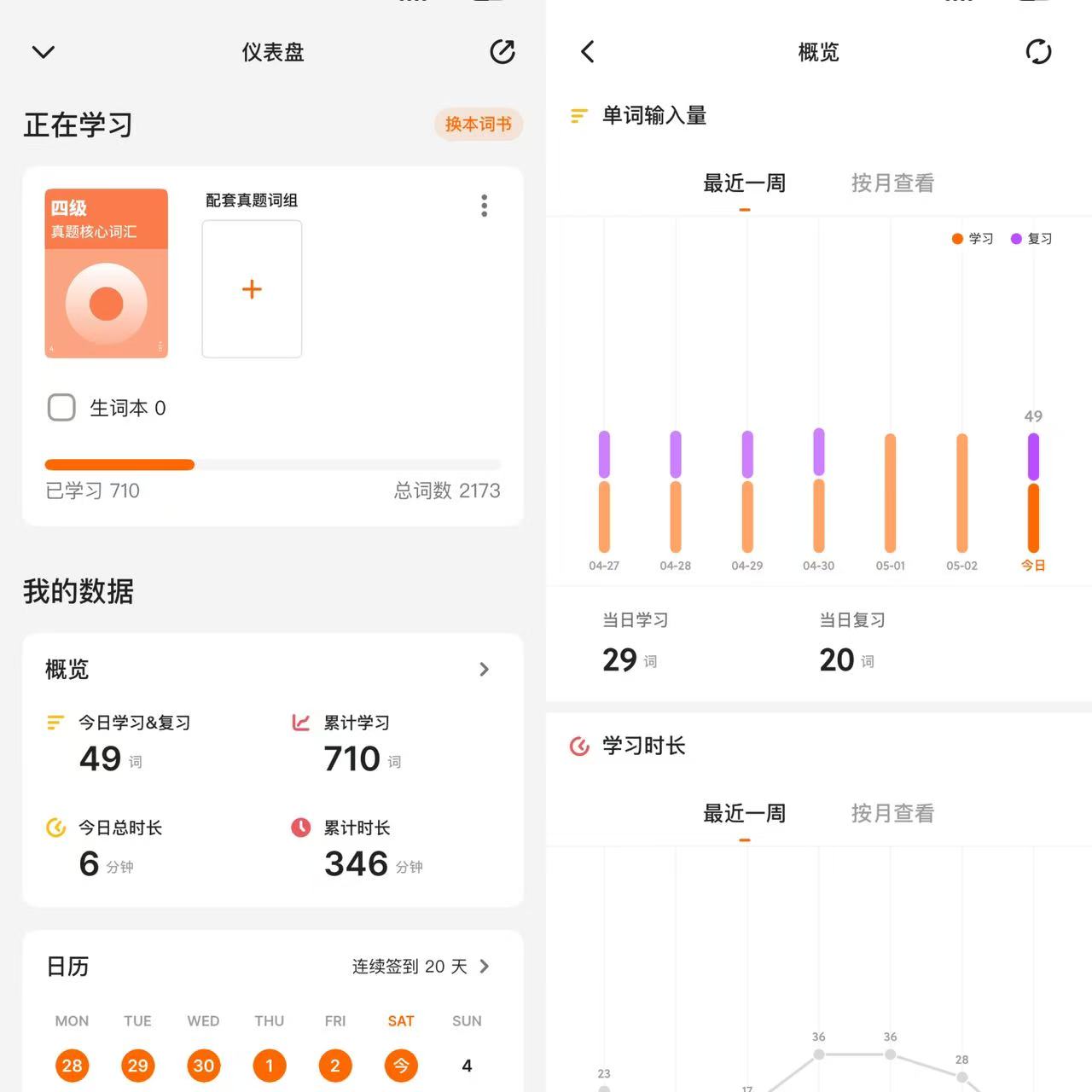The image size is (1092, 1092).
Task: Check the 生词本 checkbox
Action: [x=61, y=408]
